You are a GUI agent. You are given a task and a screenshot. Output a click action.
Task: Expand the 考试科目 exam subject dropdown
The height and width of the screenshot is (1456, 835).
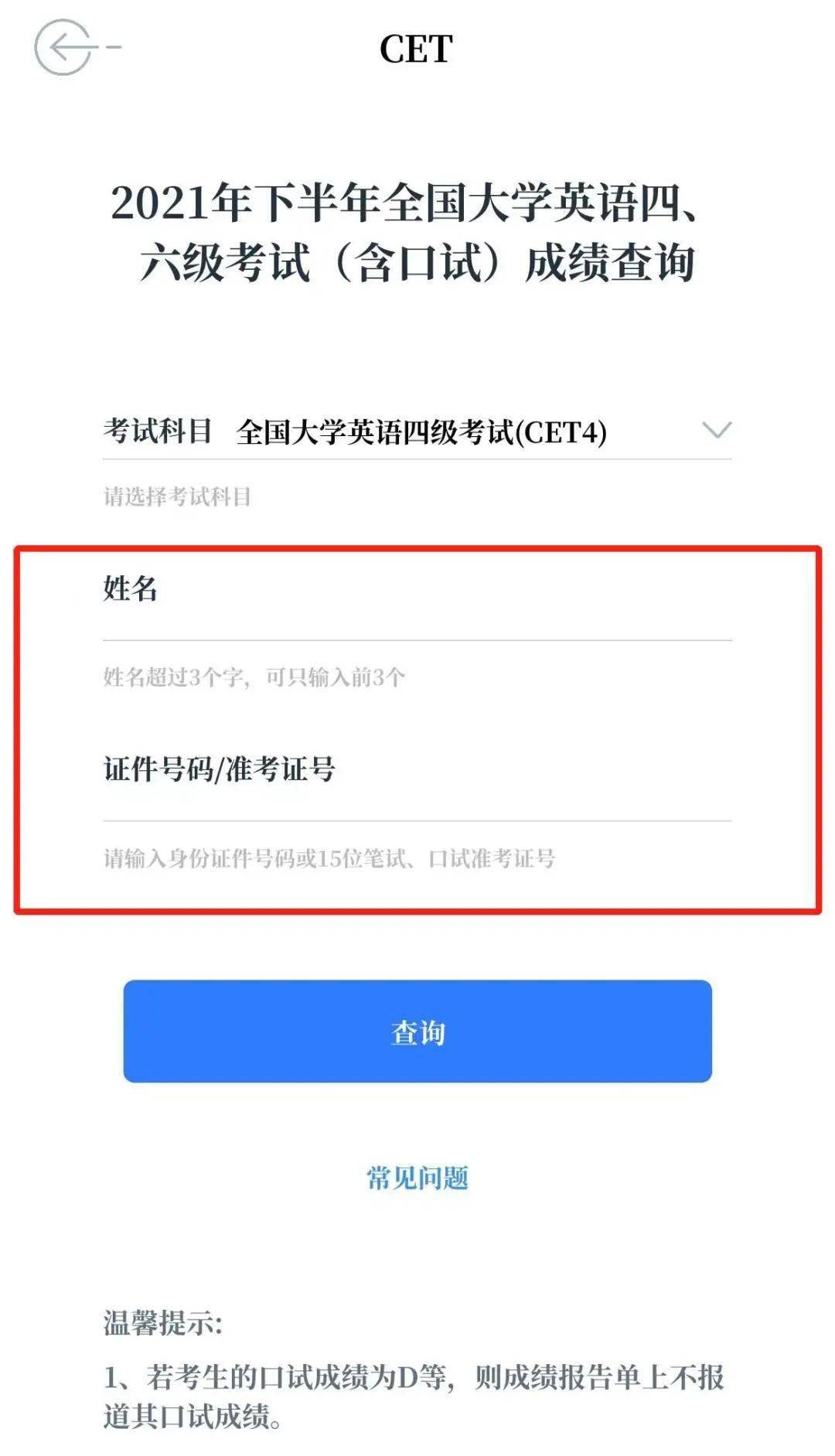(x=716, y=430)
